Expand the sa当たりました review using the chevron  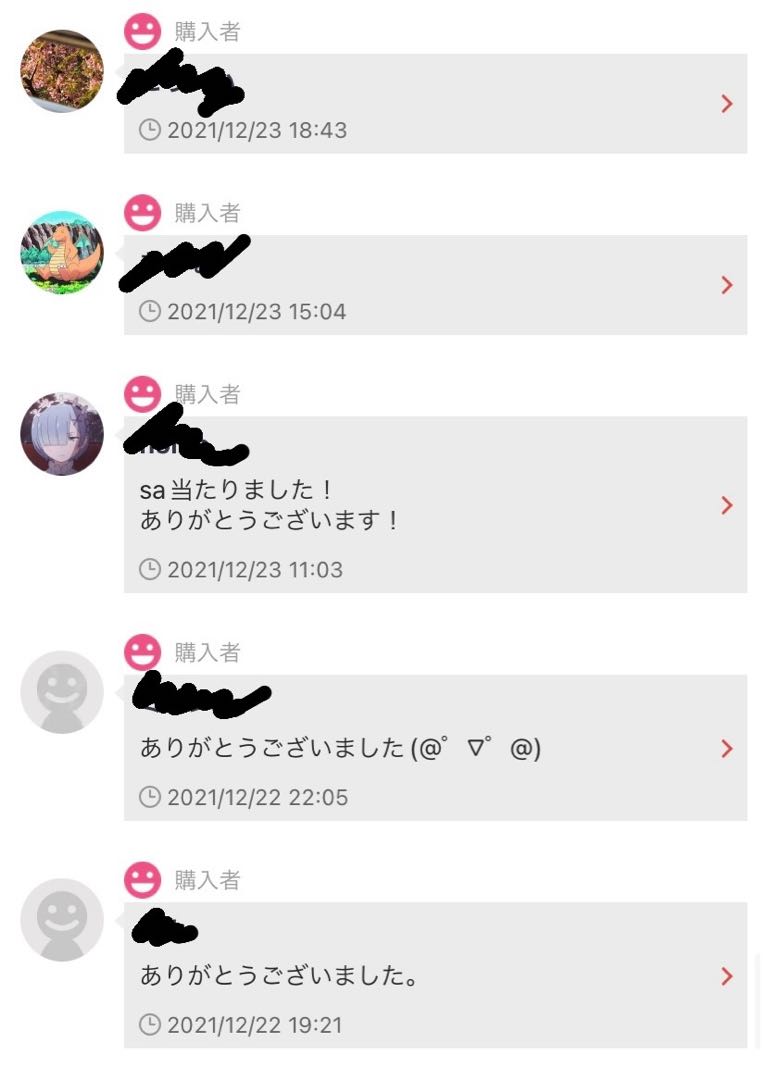point(727,505)
